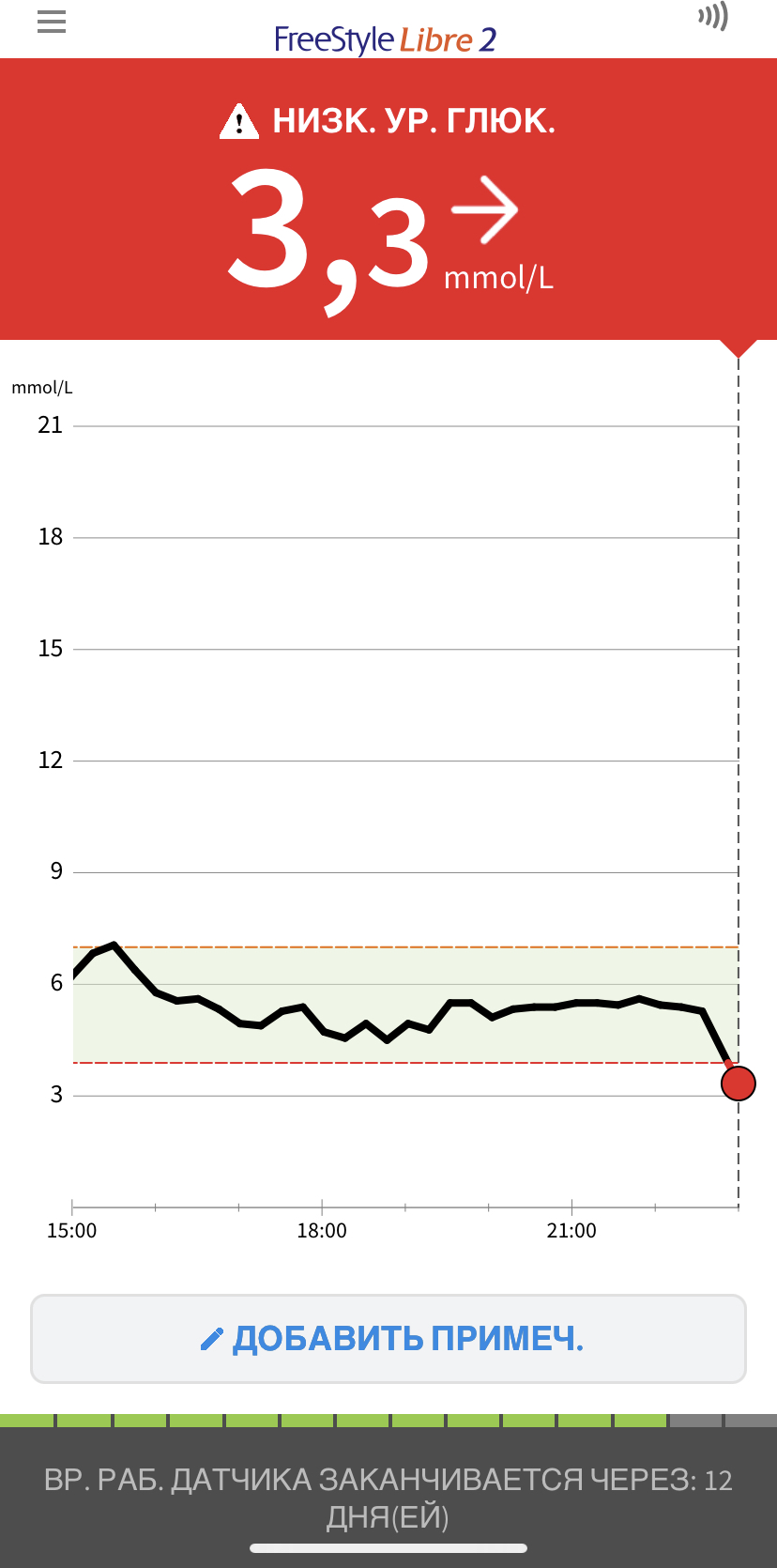Open the hamburger menu
This screenshot has width=777, height=1568.
point(52,22)
